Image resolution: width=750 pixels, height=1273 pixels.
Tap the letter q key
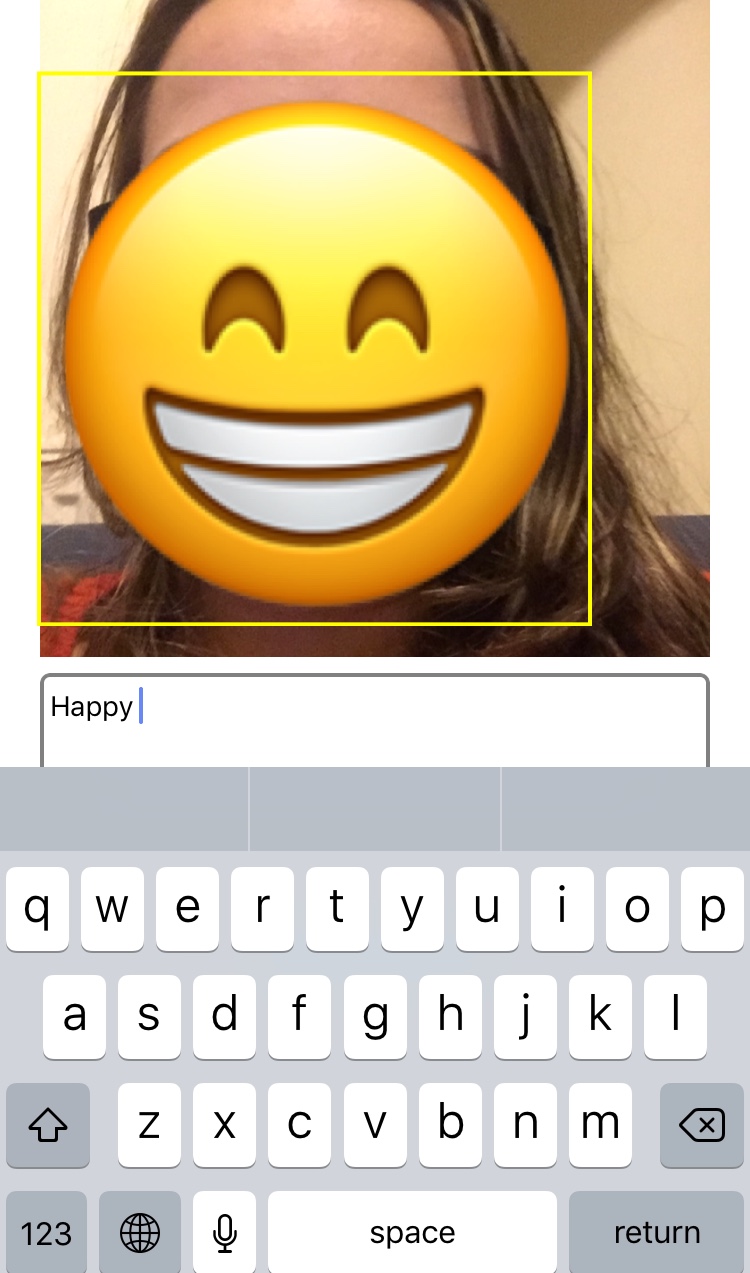pos(37,908)
